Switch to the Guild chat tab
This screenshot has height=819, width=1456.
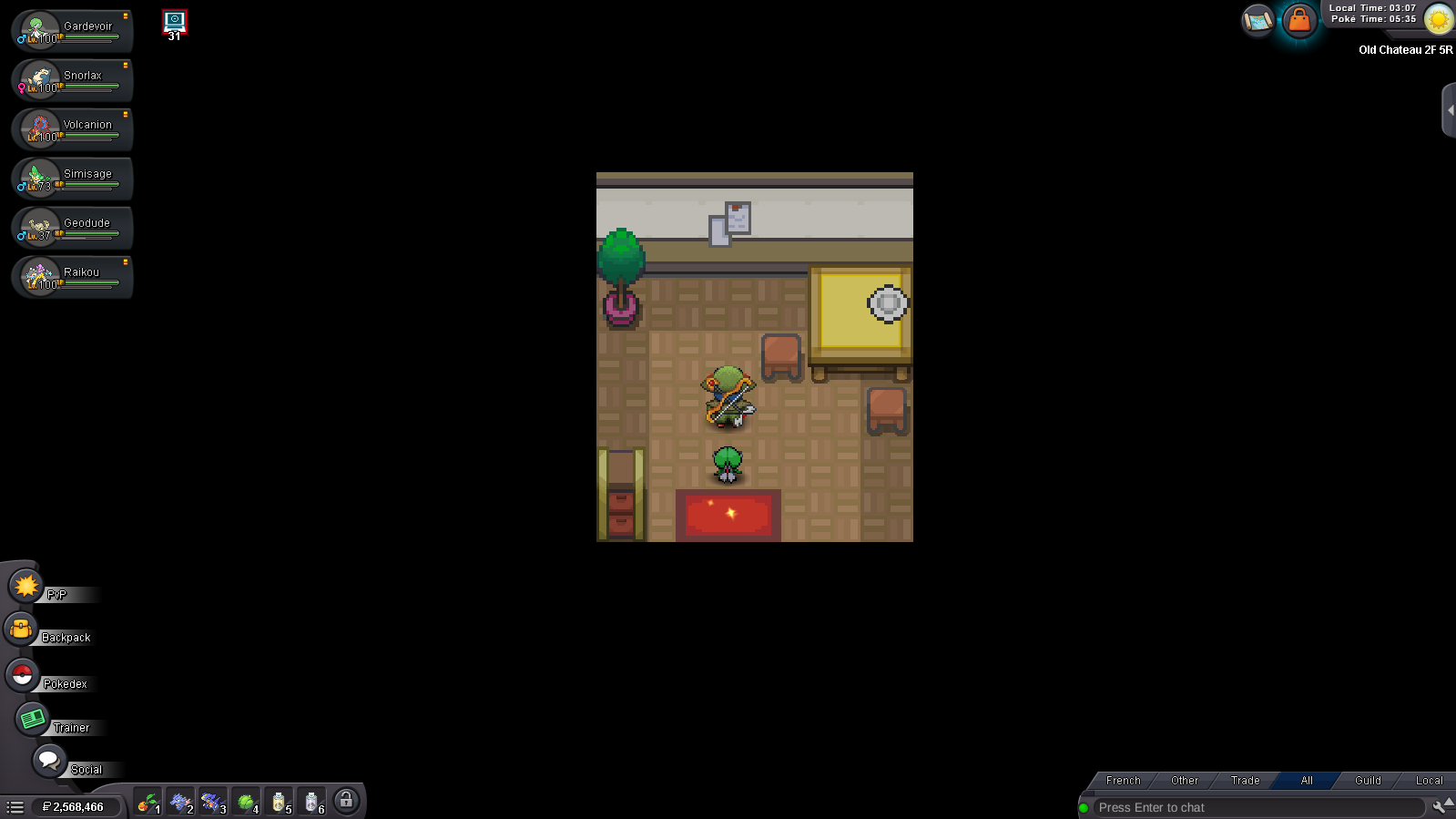click(x=1367, y=781)
